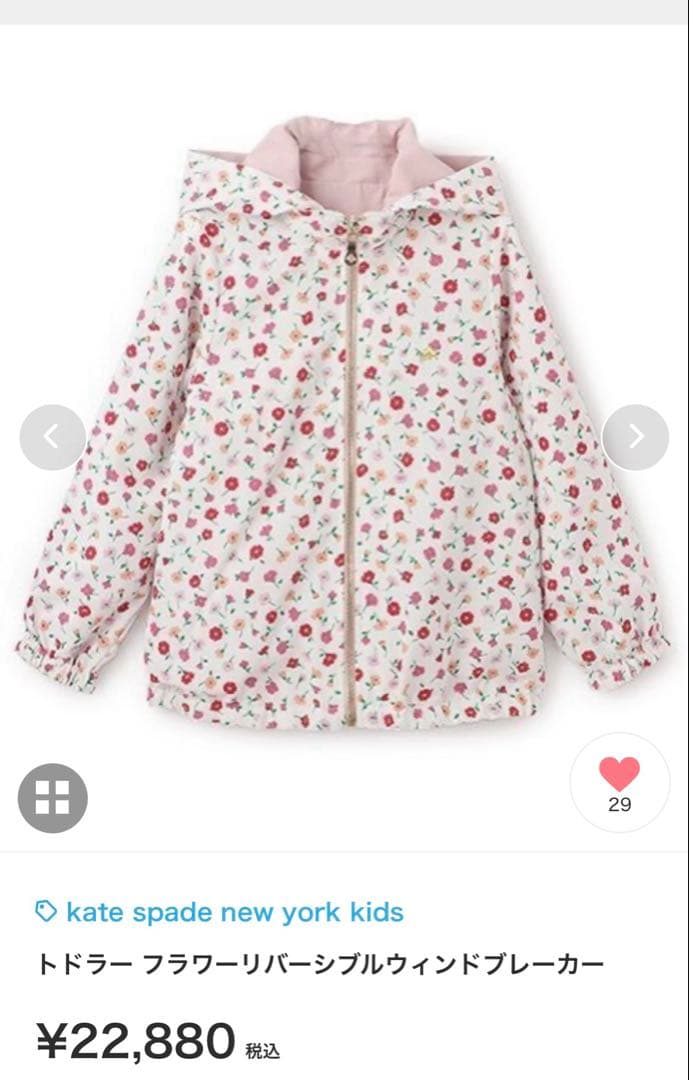Like this floral windbreaker
The height and width of the screenshot is (1080, 689).
pos(619,782)
